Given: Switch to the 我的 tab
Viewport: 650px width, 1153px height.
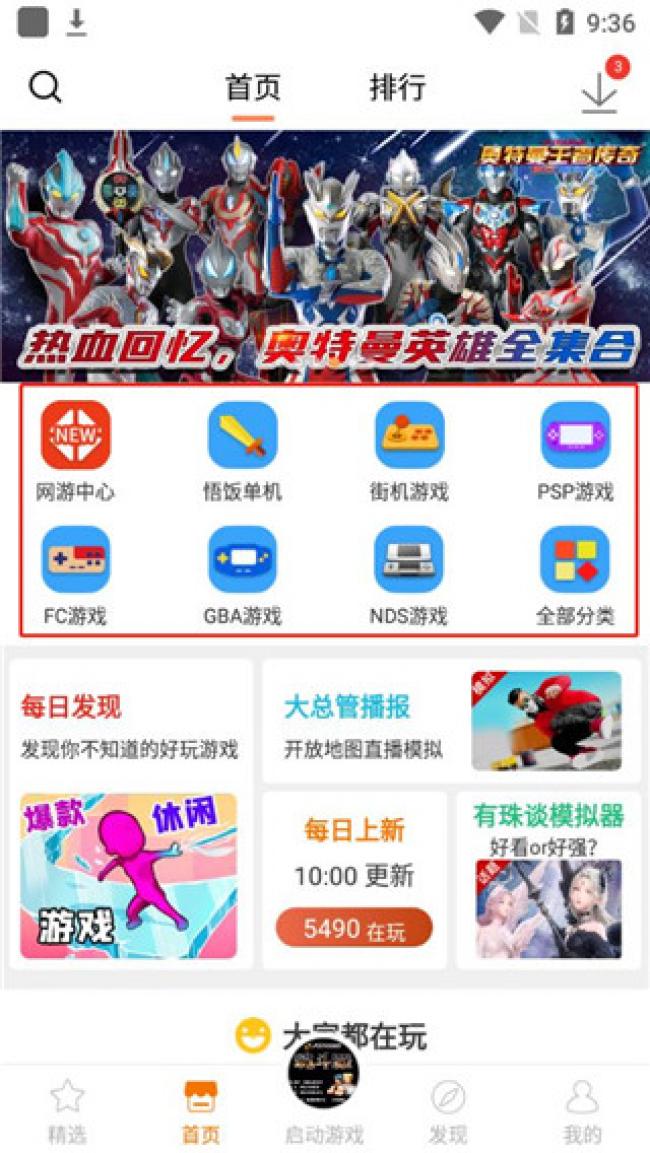Looking at the screenshot, I should pyautogui.click(x=582, y=1110).
